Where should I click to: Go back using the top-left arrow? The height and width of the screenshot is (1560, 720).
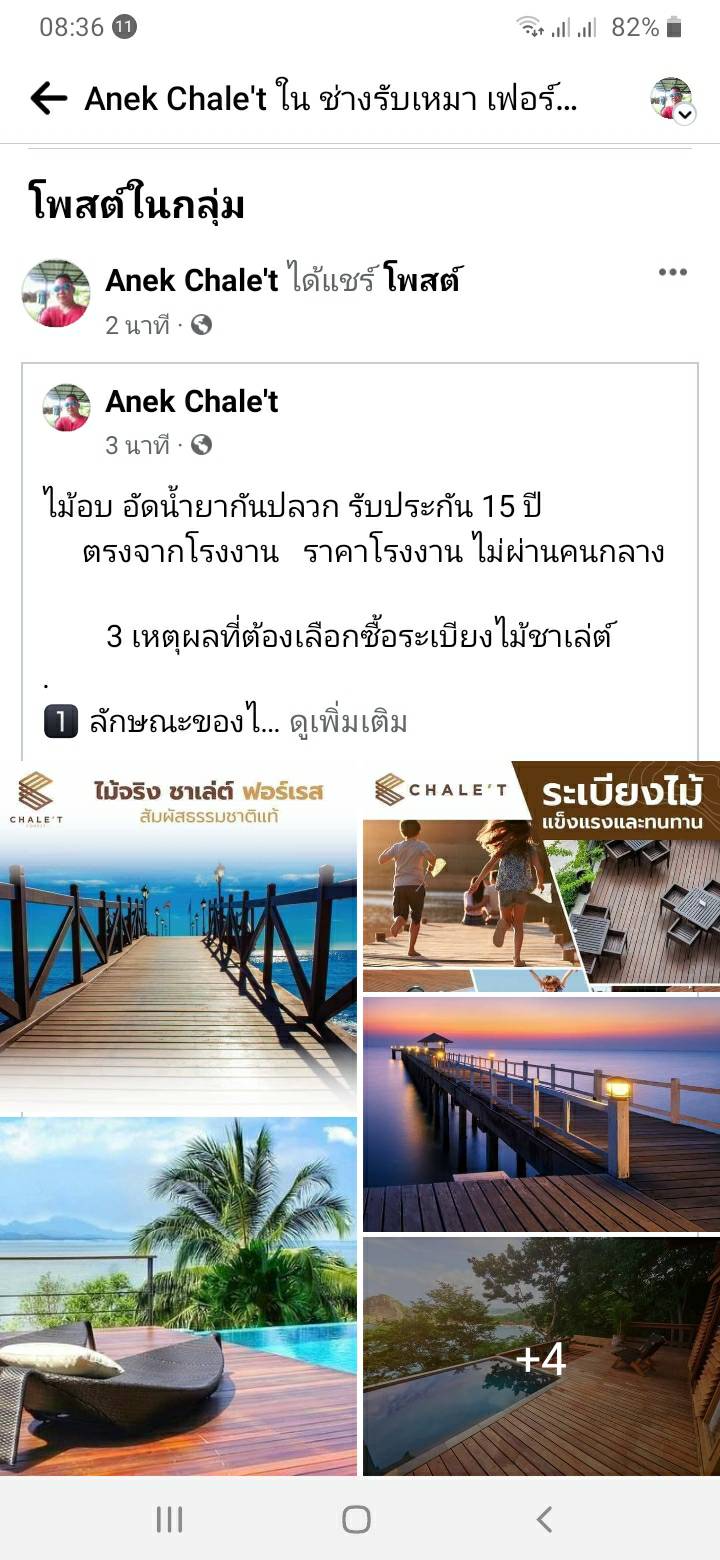click(x=48, y=98)
